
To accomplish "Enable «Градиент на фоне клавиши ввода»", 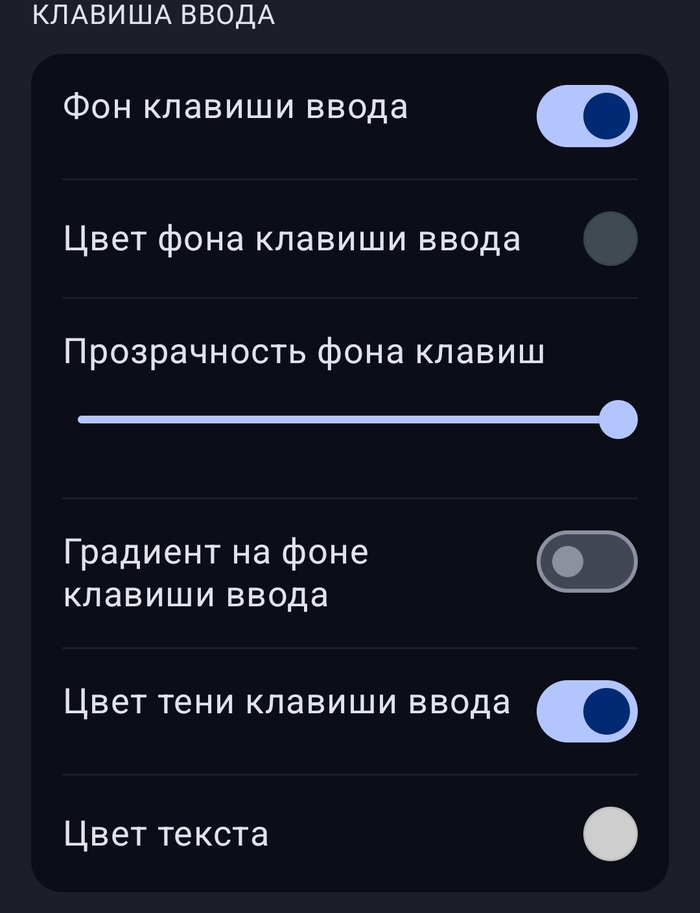I will tap(587, 561).
